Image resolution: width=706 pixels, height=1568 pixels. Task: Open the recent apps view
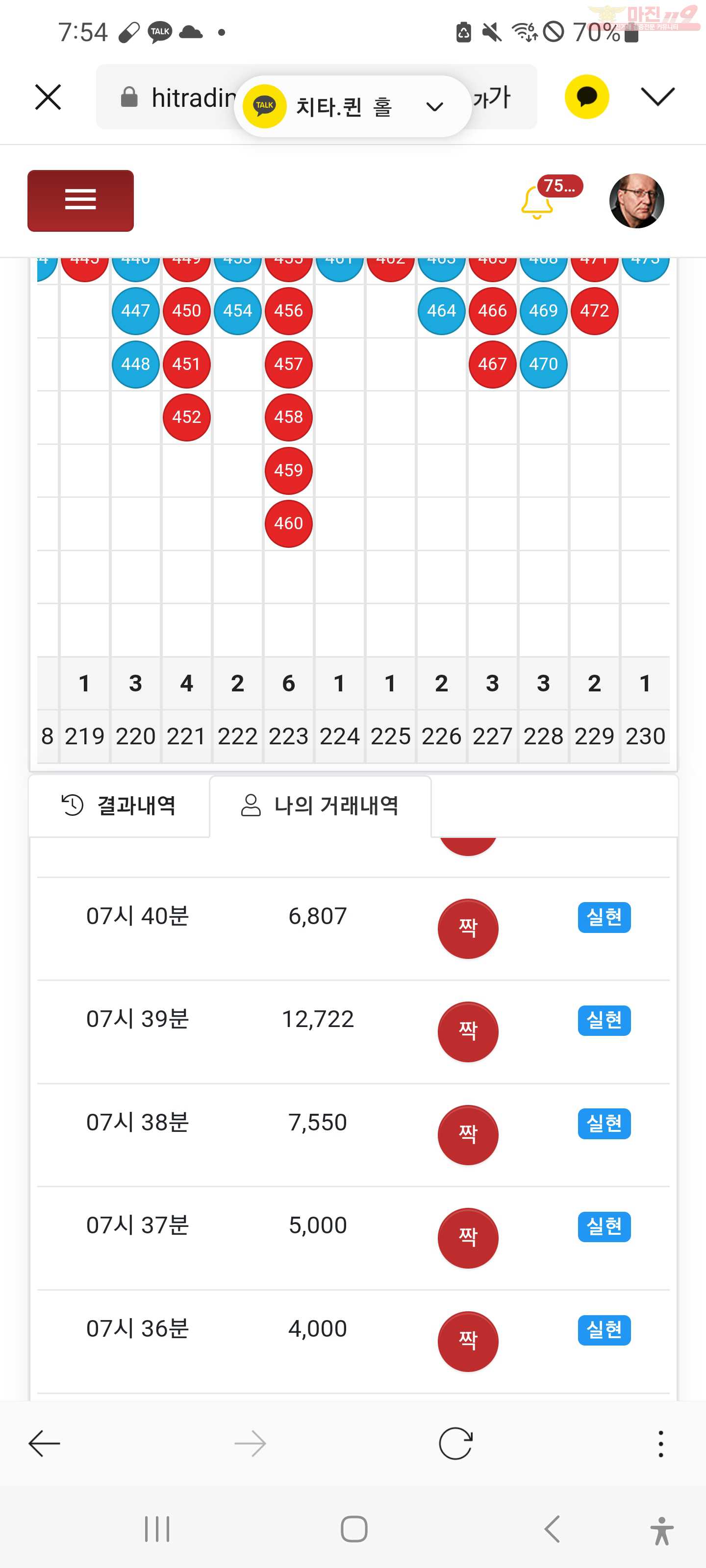(157, 1528)
